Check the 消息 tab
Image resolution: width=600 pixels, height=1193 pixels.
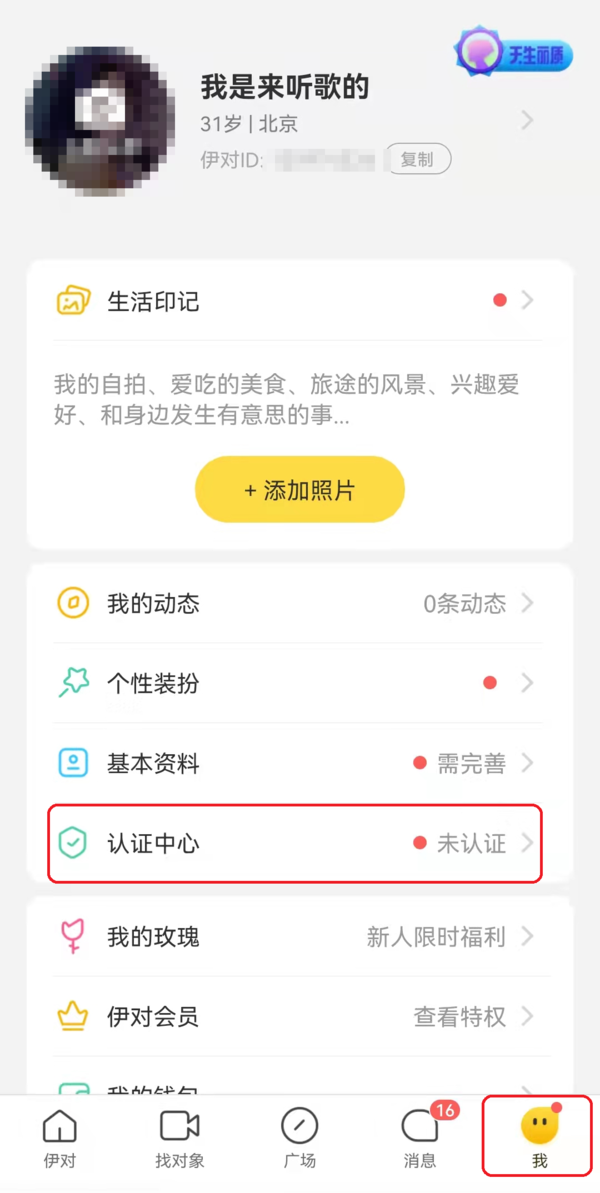point(420,1138)
